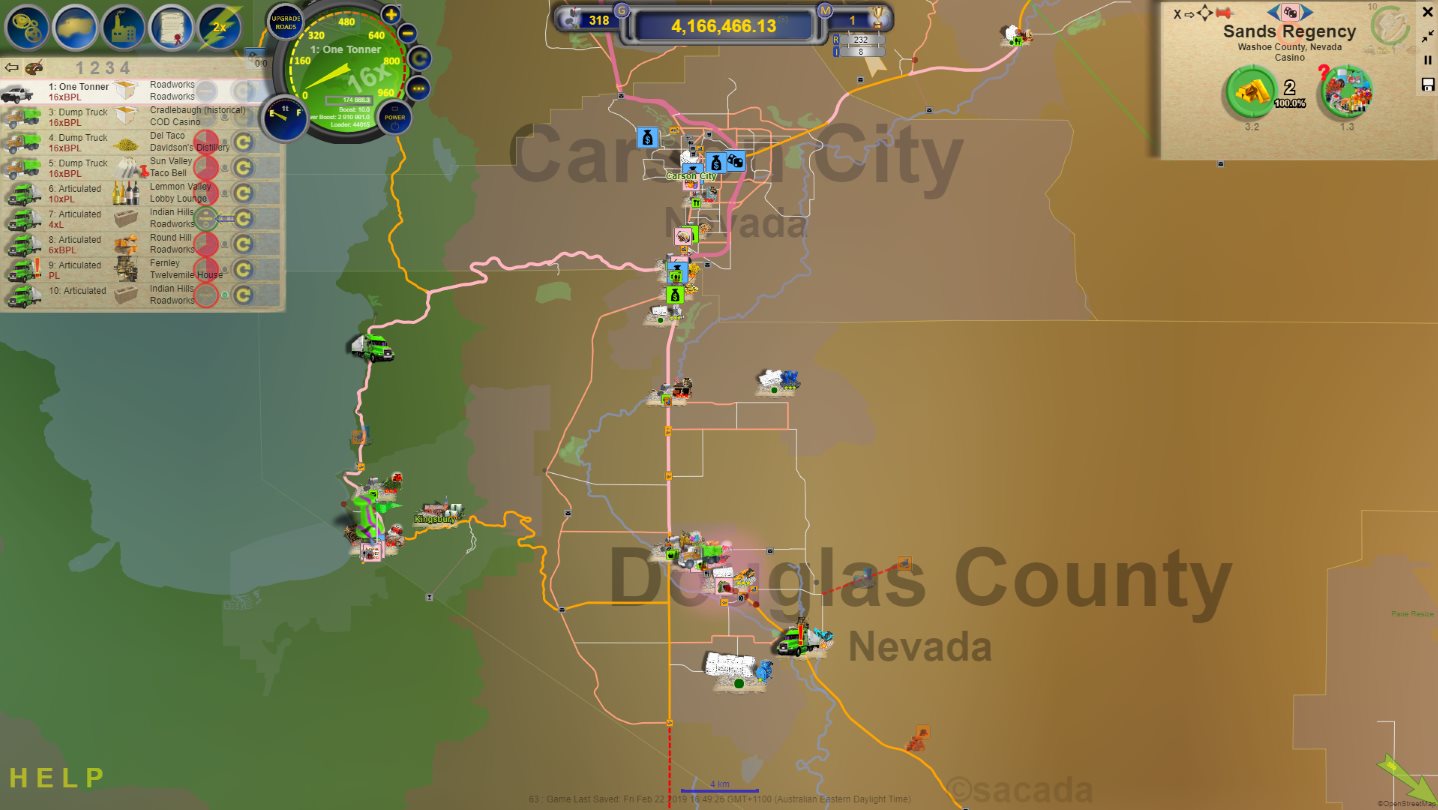Increase speed with the plus button

click(x=391, y=14)
